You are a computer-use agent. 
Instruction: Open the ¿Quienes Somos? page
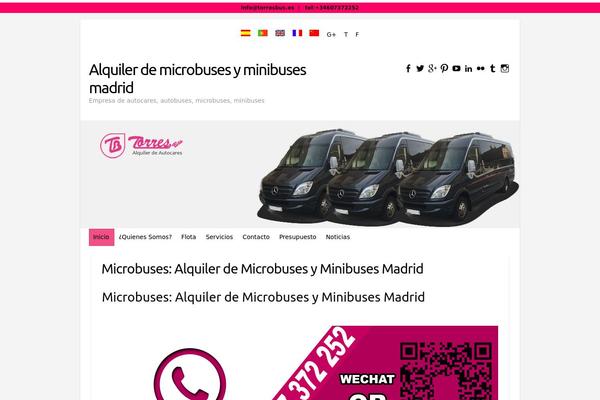[145, 237]
